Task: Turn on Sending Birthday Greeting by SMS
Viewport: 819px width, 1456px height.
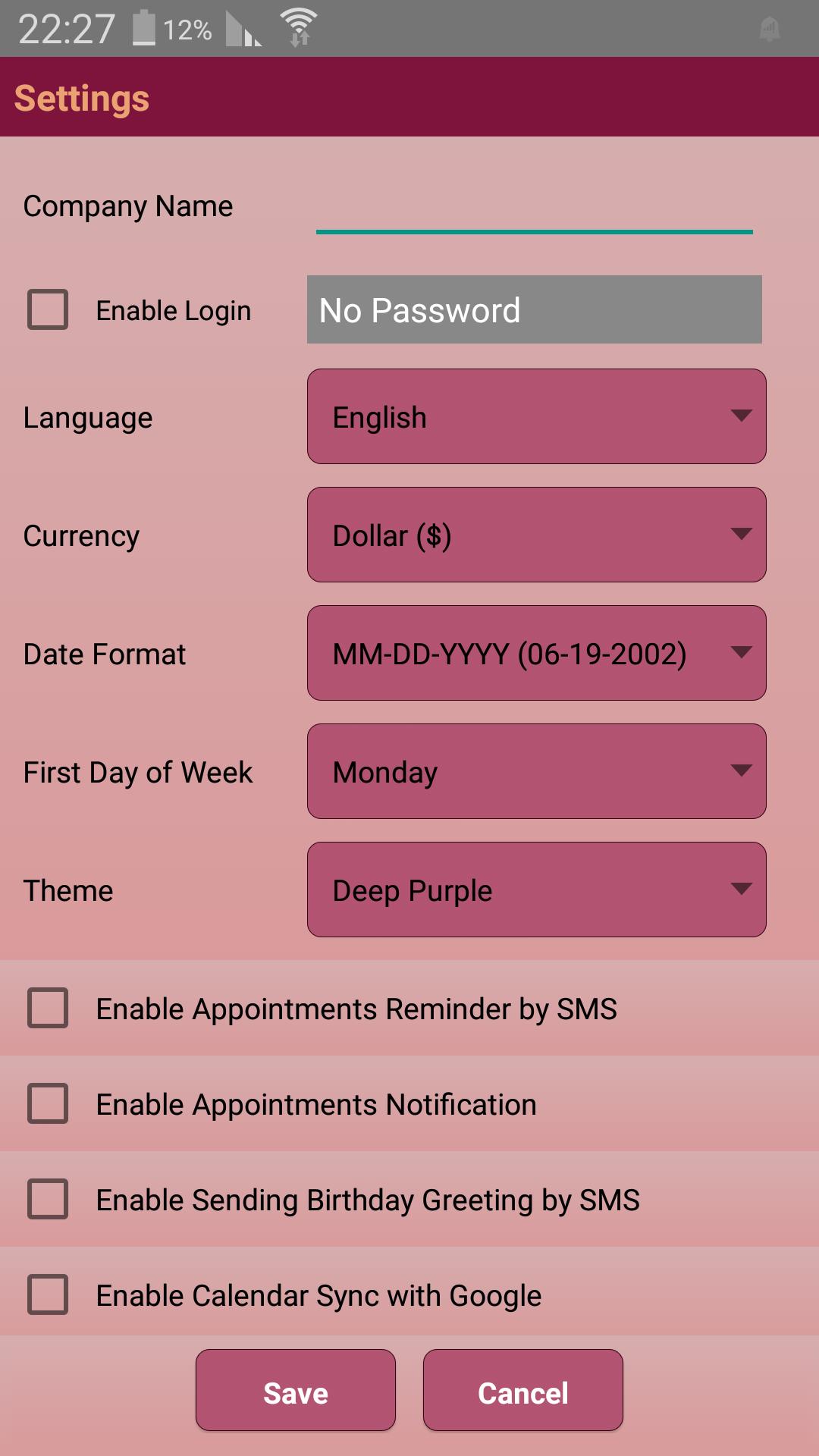Action: point(48,1199)
